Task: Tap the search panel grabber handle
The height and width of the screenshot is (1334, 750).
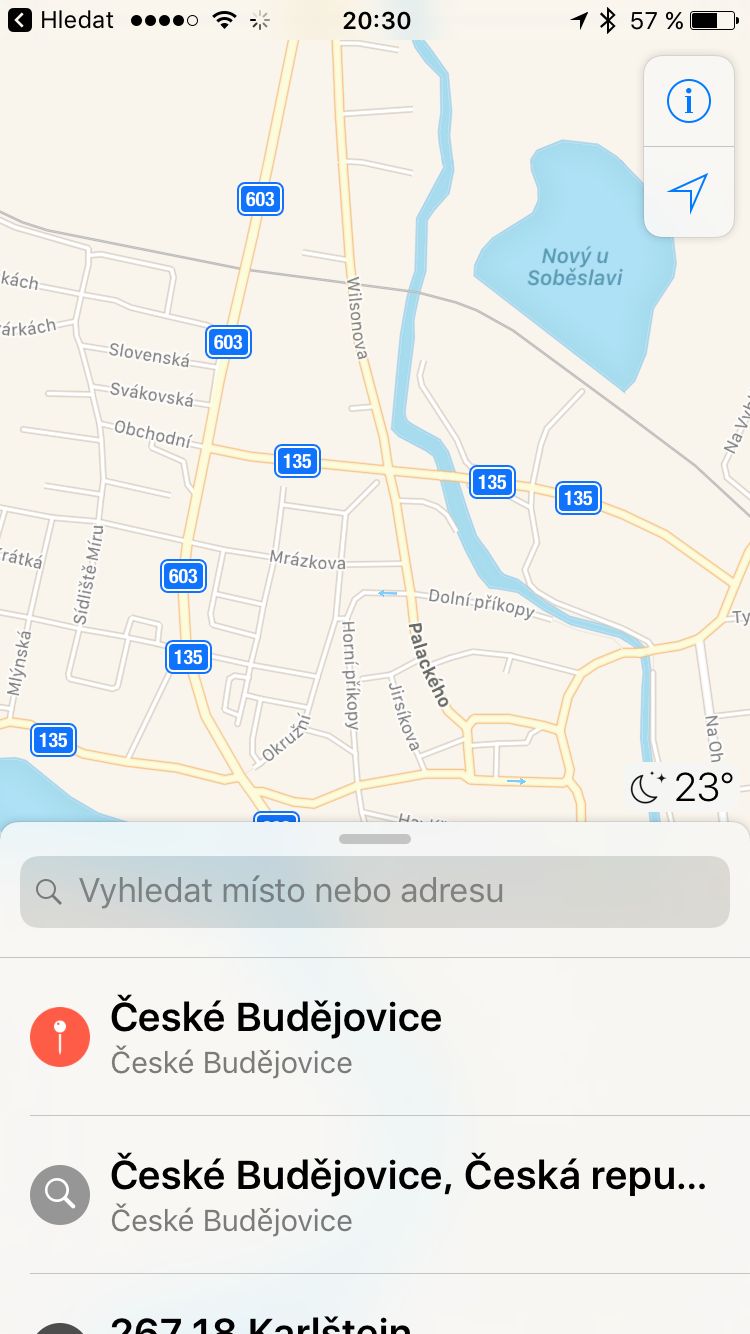Action: click(375, 839)
